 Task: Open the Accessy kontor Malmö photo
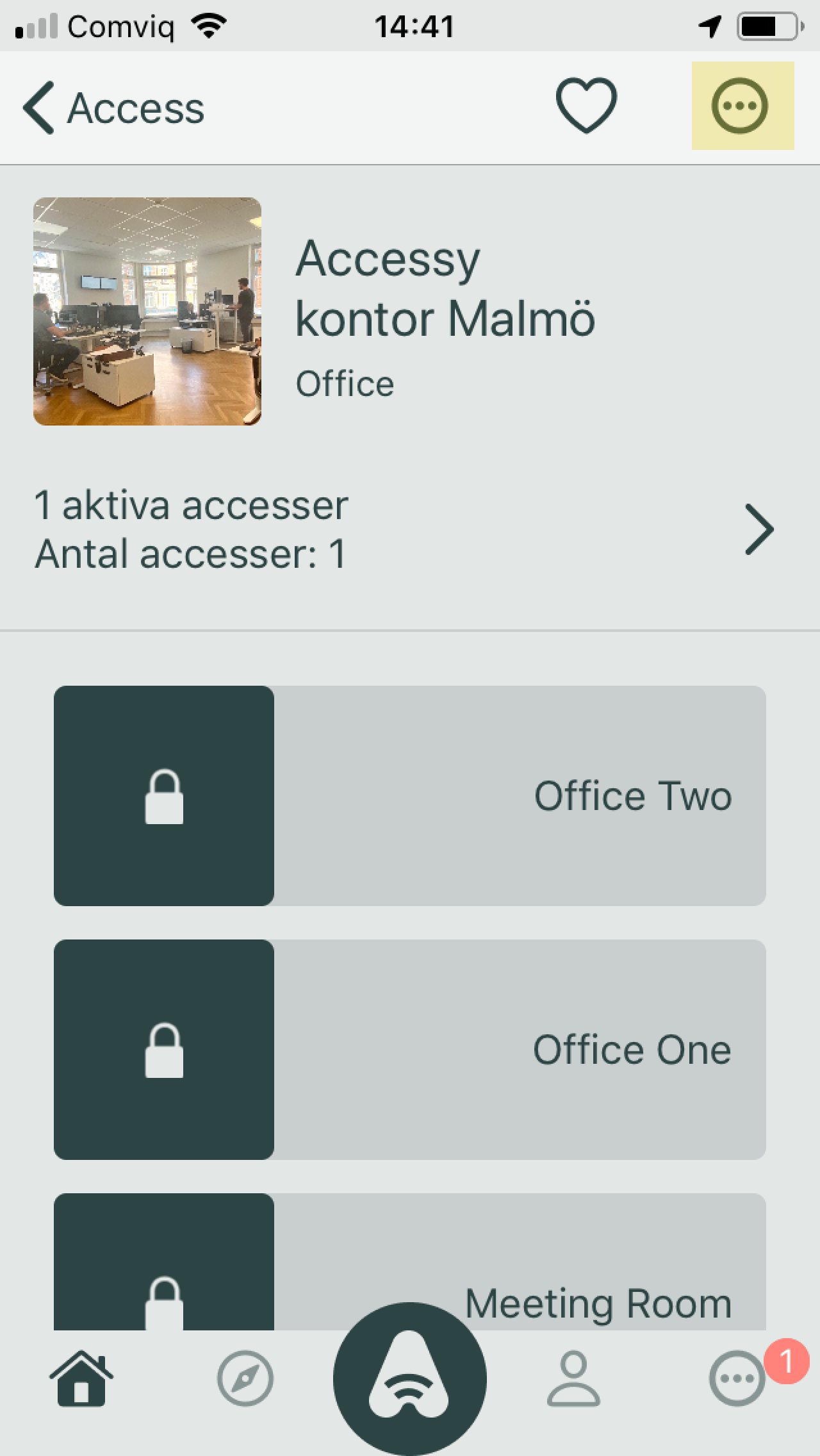[x=147, y=311]
